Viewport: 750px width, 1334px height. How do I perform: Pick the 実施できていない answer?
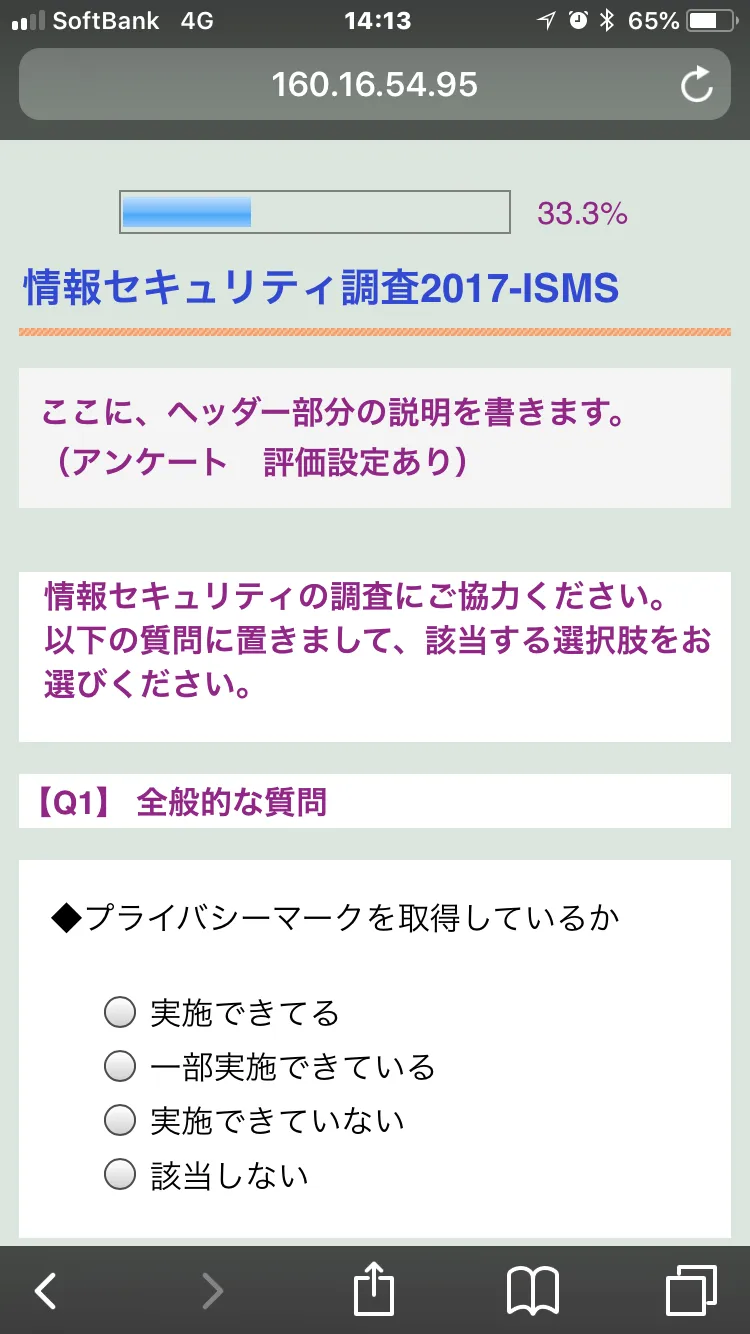pos(120,1121)
